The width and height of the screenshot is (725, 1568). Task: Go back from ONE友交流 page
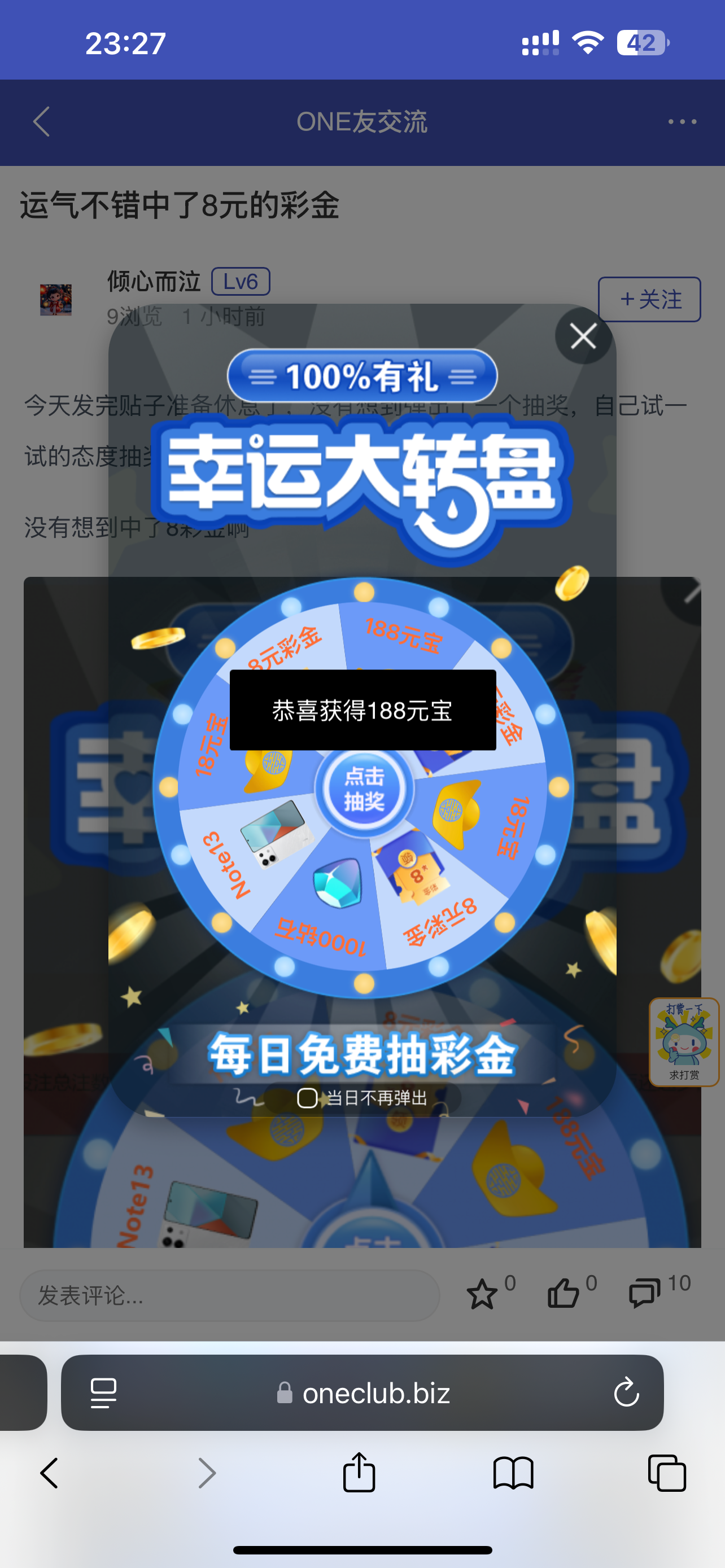click(x=41, y=122)
